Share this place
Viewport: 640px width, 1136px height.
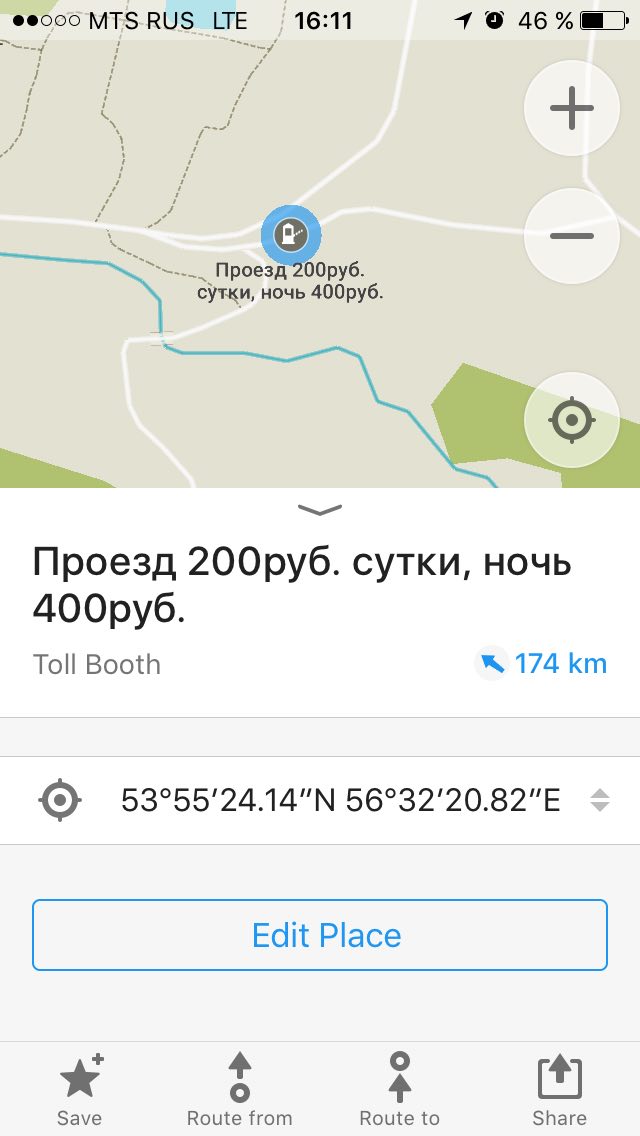(560, 1090)
